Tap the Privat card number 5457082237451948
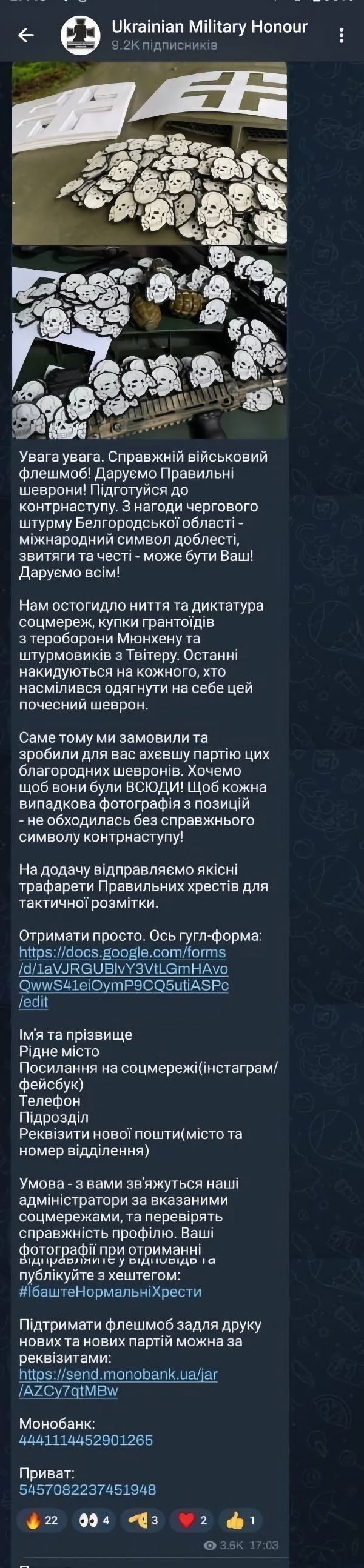364x1568 pixels. click(x=87, y=1489)
